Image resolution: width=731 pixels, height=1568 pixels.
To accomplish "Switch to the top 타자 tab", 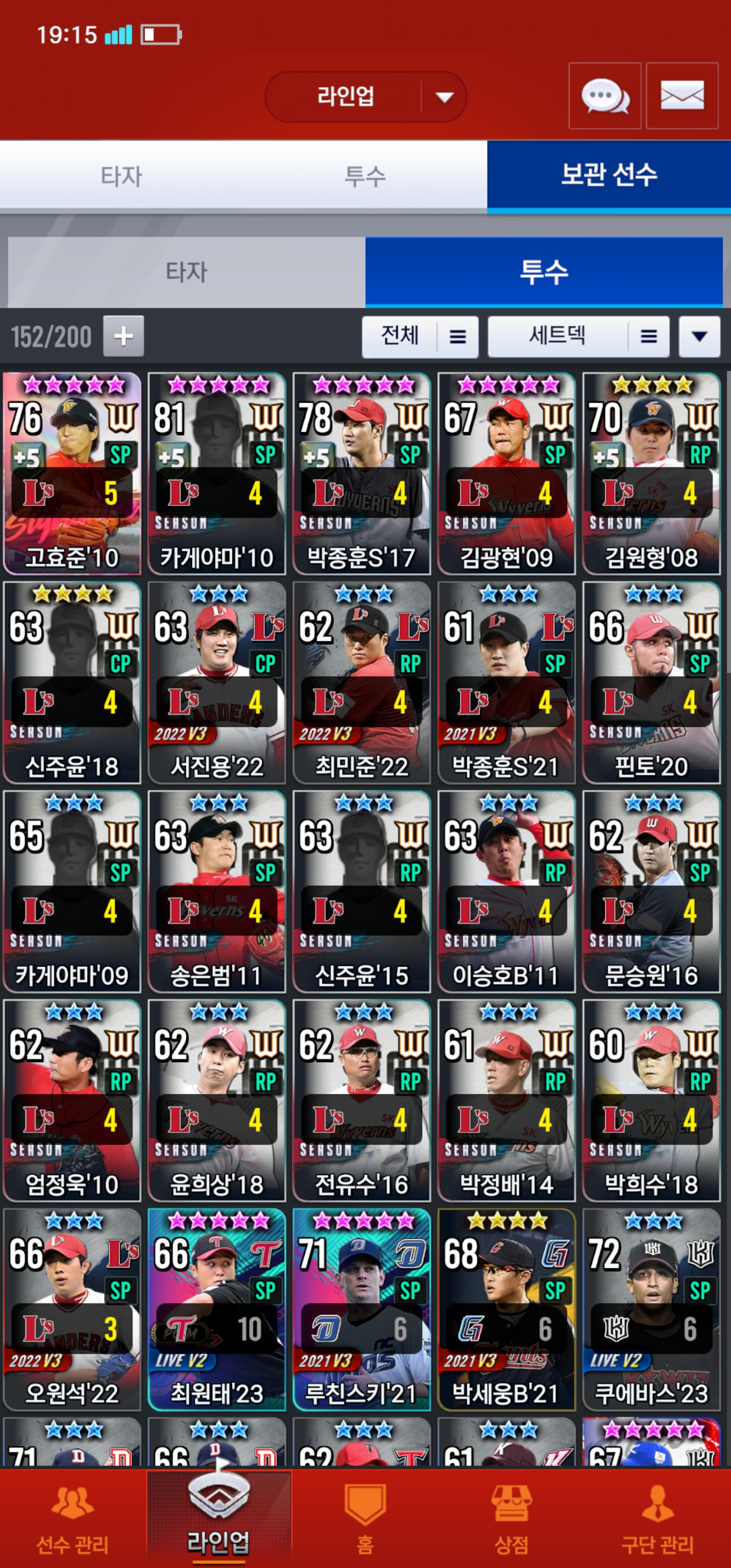I will (x=121, y=177).
